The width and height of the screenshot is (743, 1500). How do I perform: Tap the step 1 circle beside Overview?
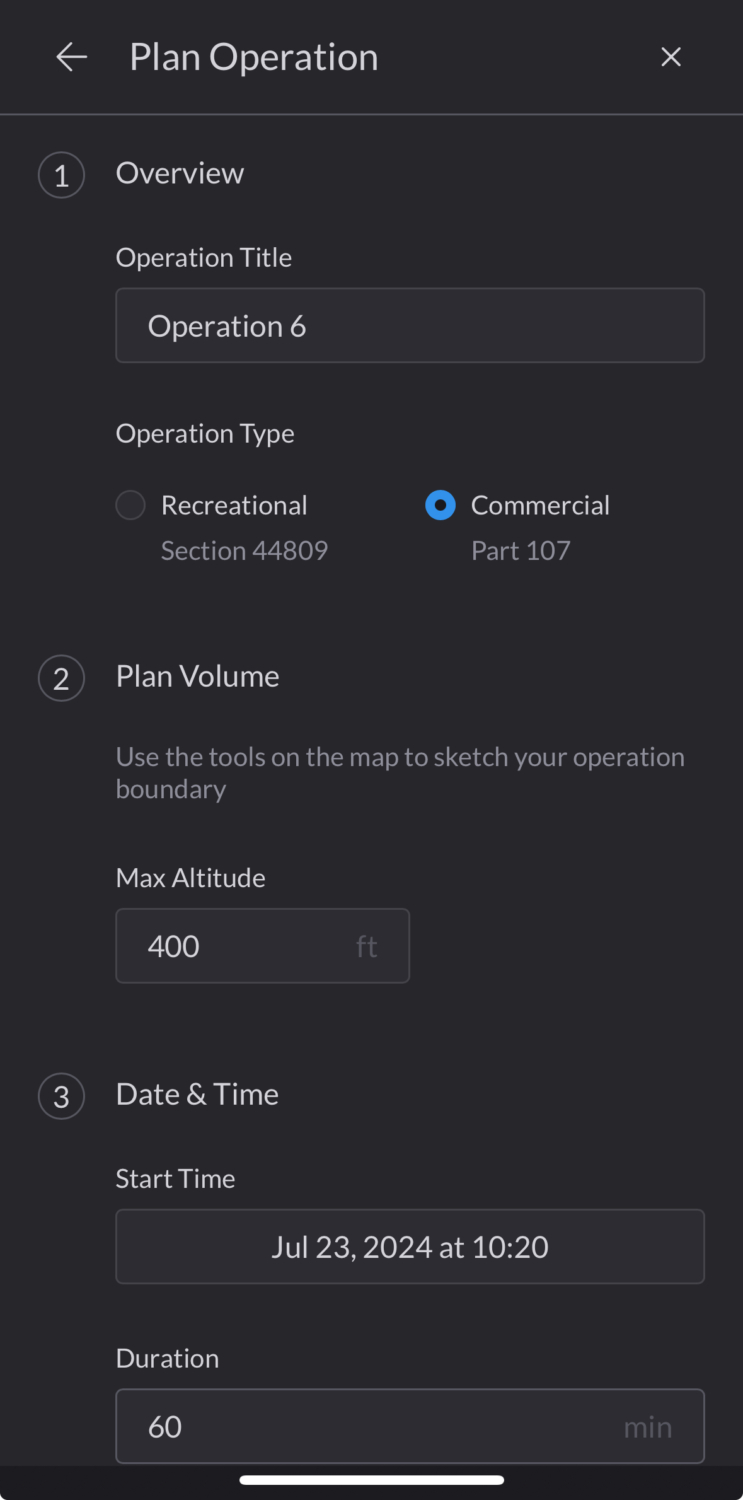(61, 174)
